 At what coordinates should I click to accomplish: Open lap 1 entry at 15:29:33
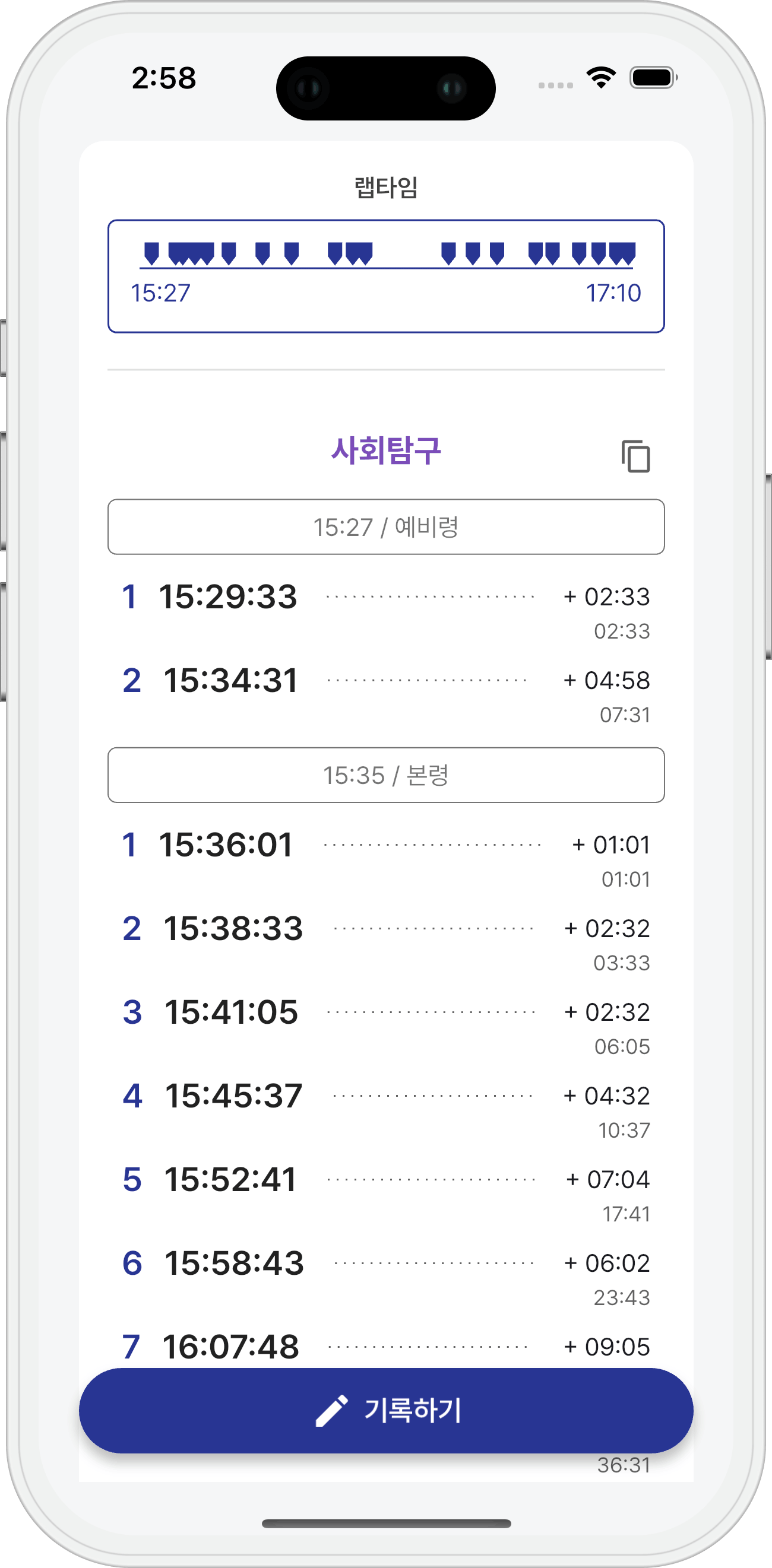(x=386, y=612)
